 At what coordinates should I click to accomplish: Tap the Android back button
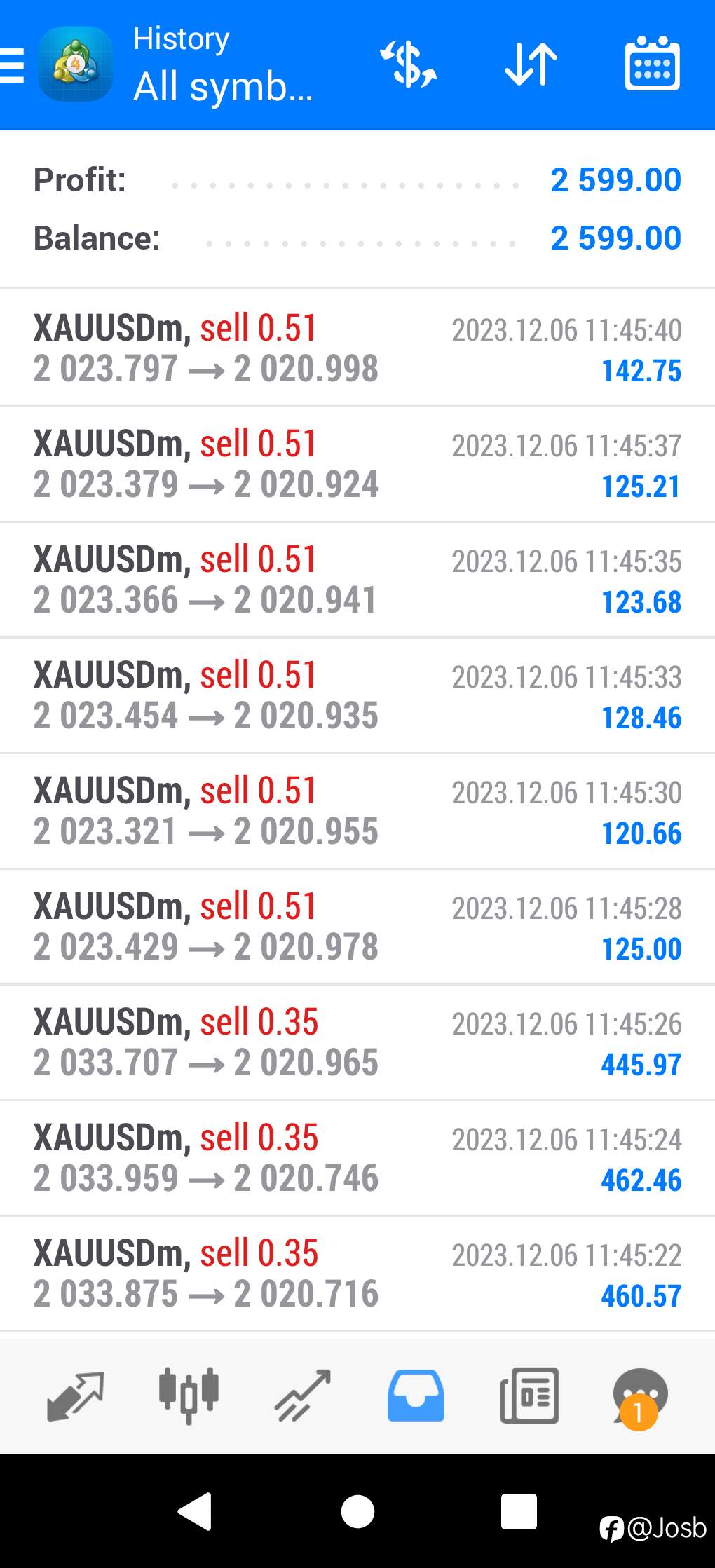pos(195,1511)
